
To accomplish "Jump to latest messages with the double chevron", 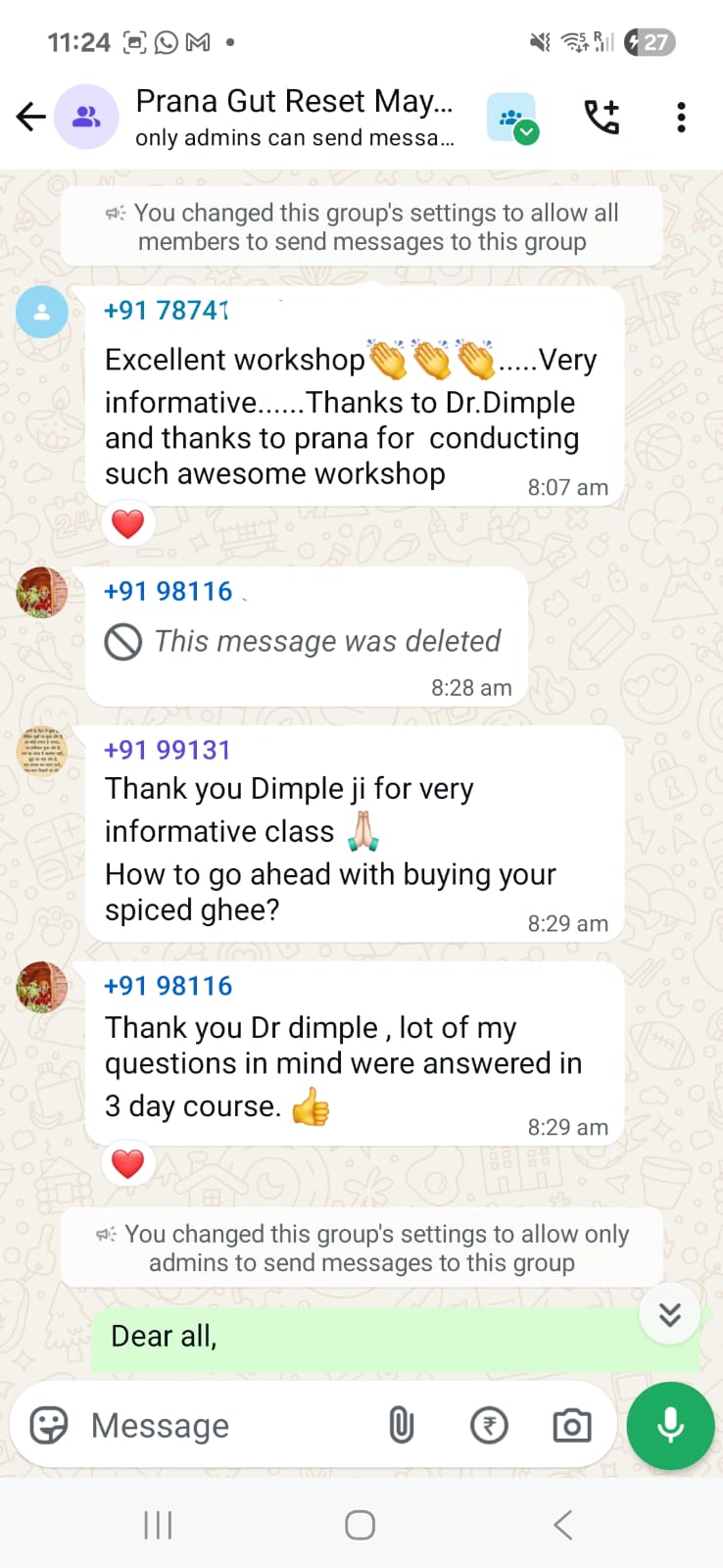I will (670, 1314).
